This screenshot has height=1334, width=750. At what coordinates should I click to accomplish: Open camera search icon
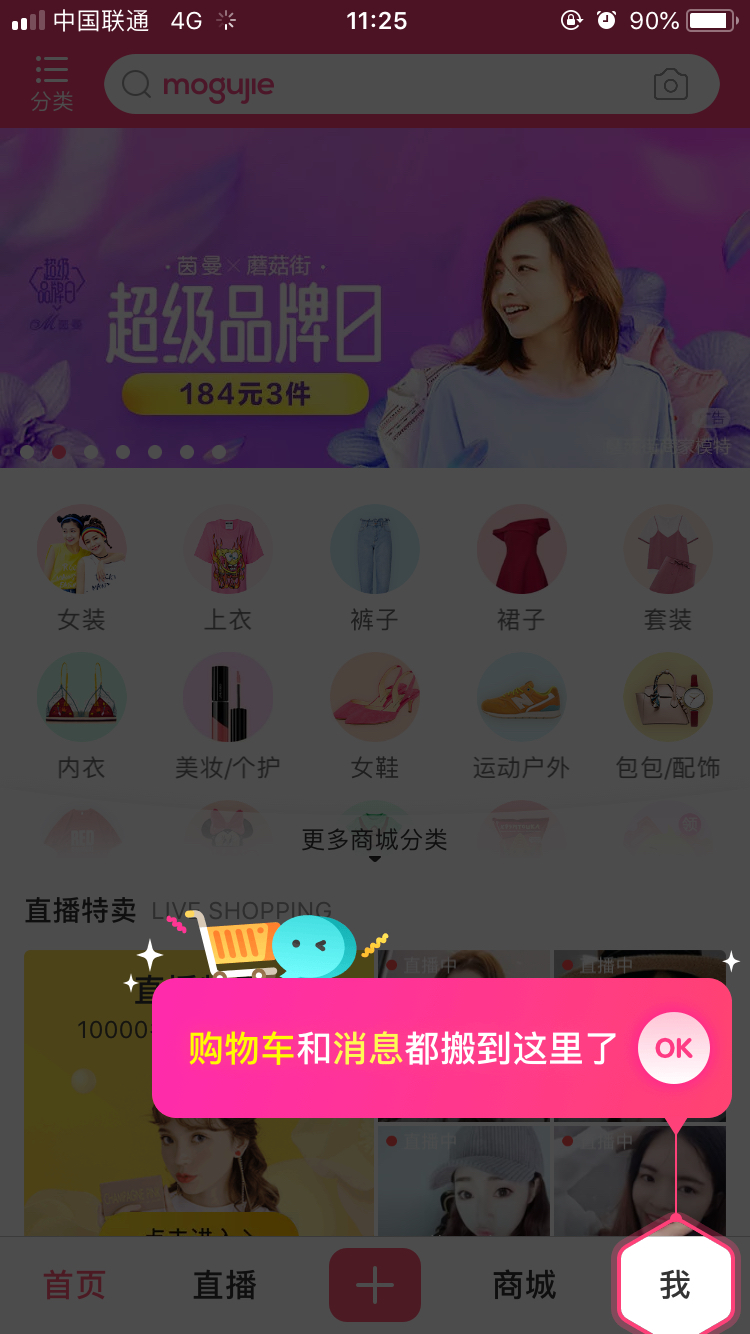click(x=671, y=84)
